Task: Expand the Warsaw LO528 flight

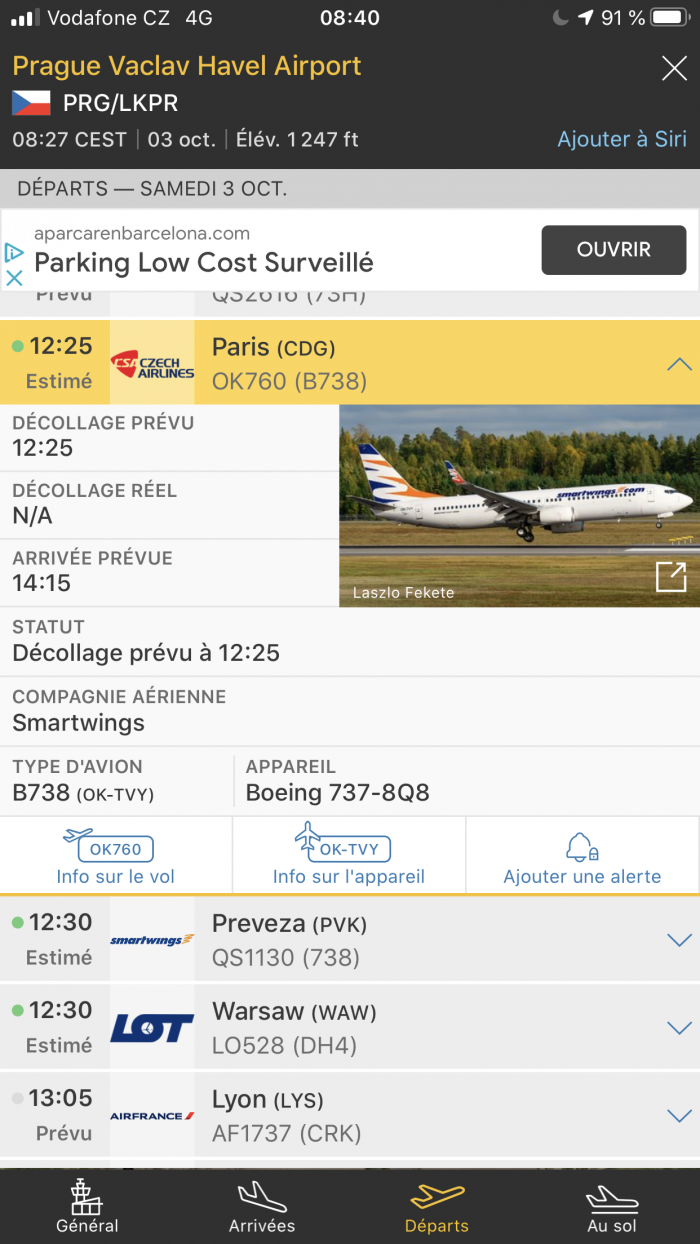Action: pos(679,1028)
